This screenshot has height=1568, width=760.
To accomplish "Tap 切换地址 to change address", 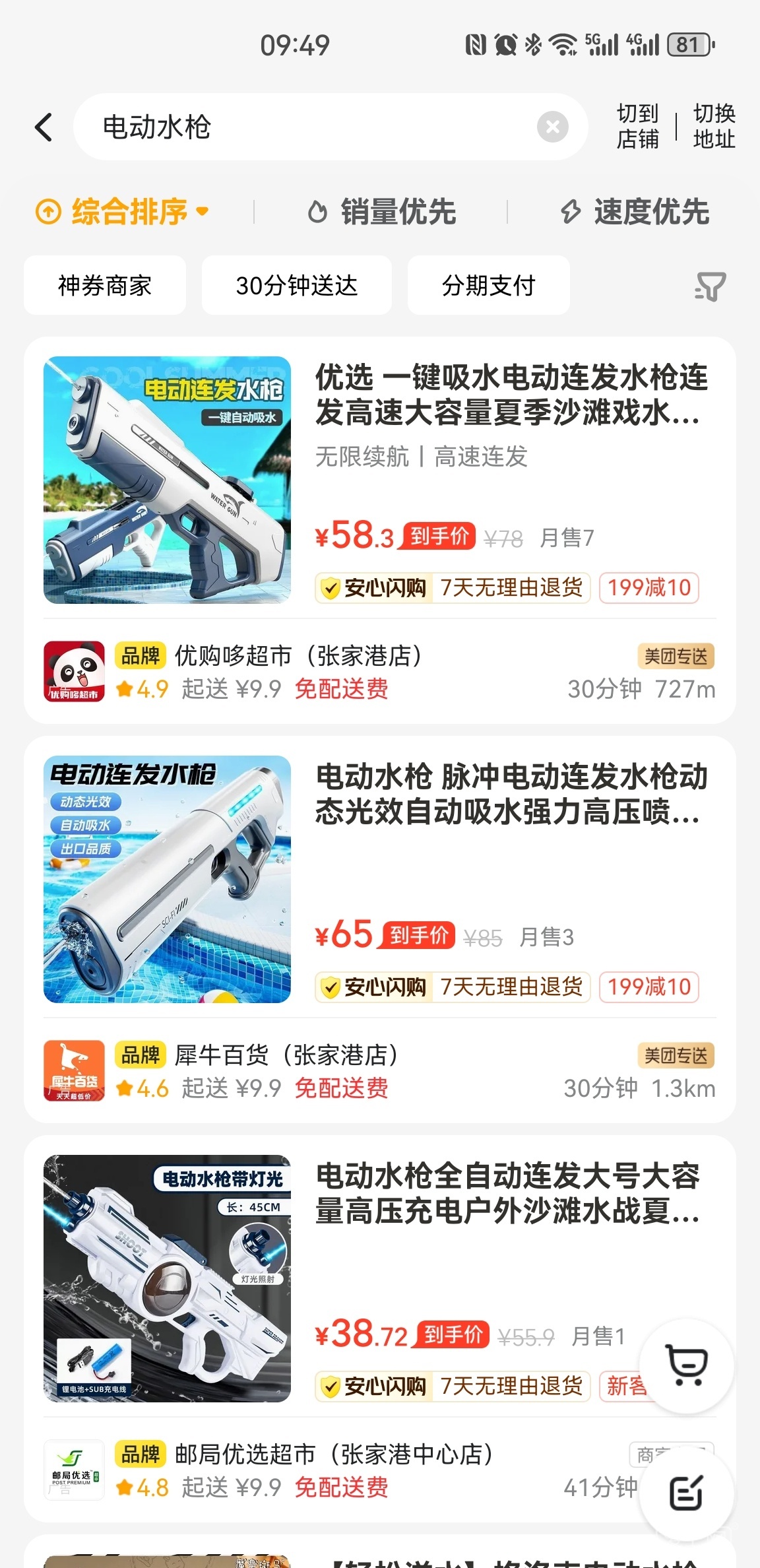I will tap(714, 127).
